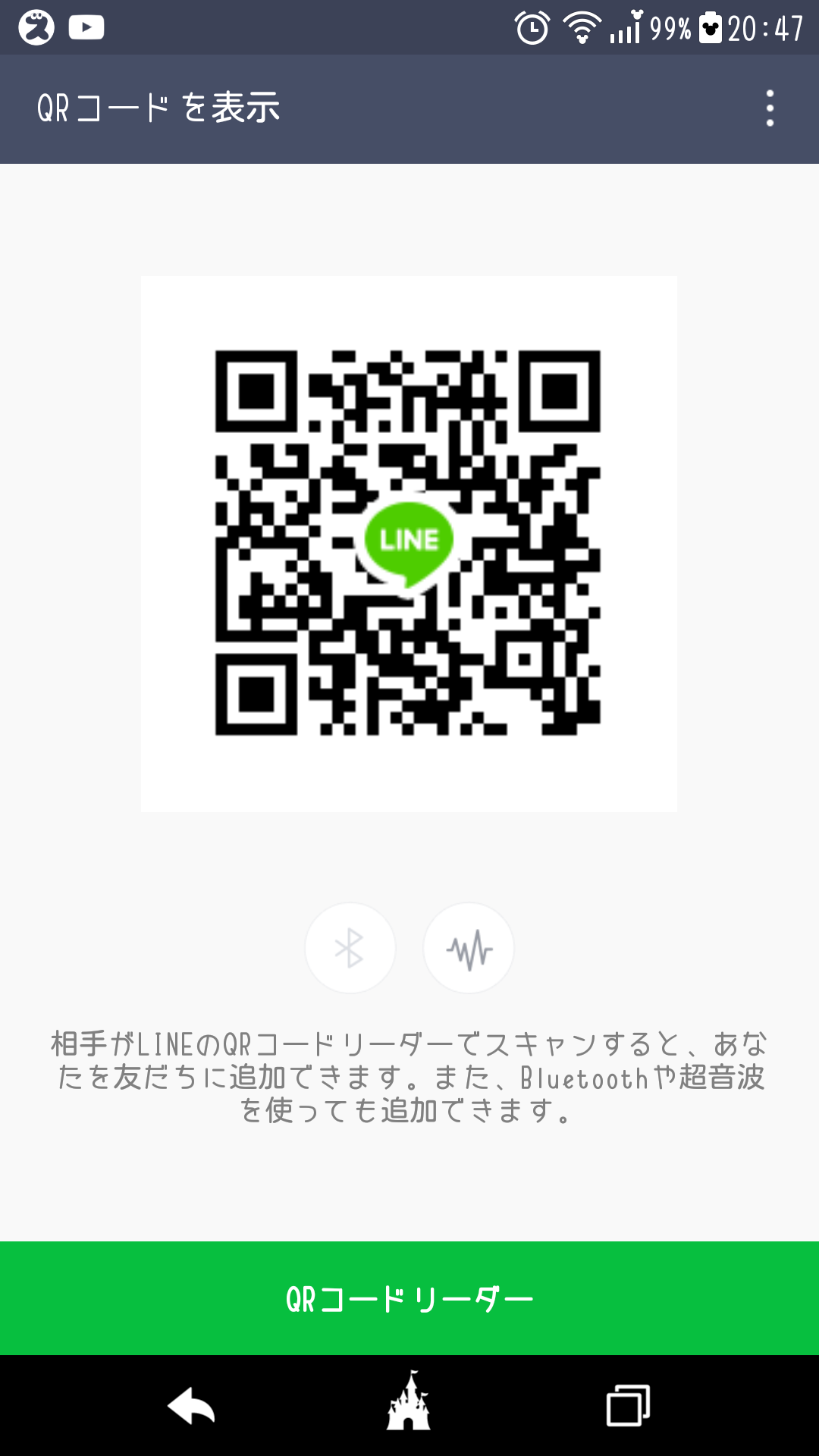Screen dimensions: 819x1456
Task: Open the three-dot overflow menu
Action: (x=770, y=108)
